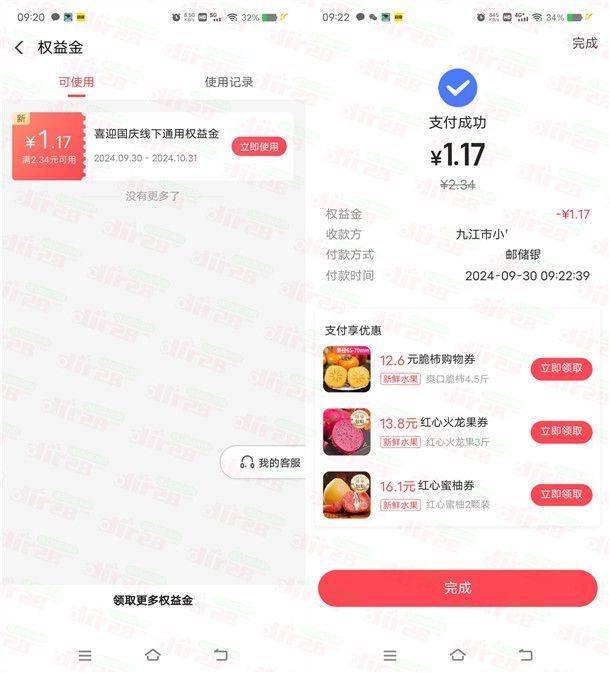Tap 立即使用 on the 国庆 coupon
The height and width of the screenshot is (673, 610).
pos(259,147)
